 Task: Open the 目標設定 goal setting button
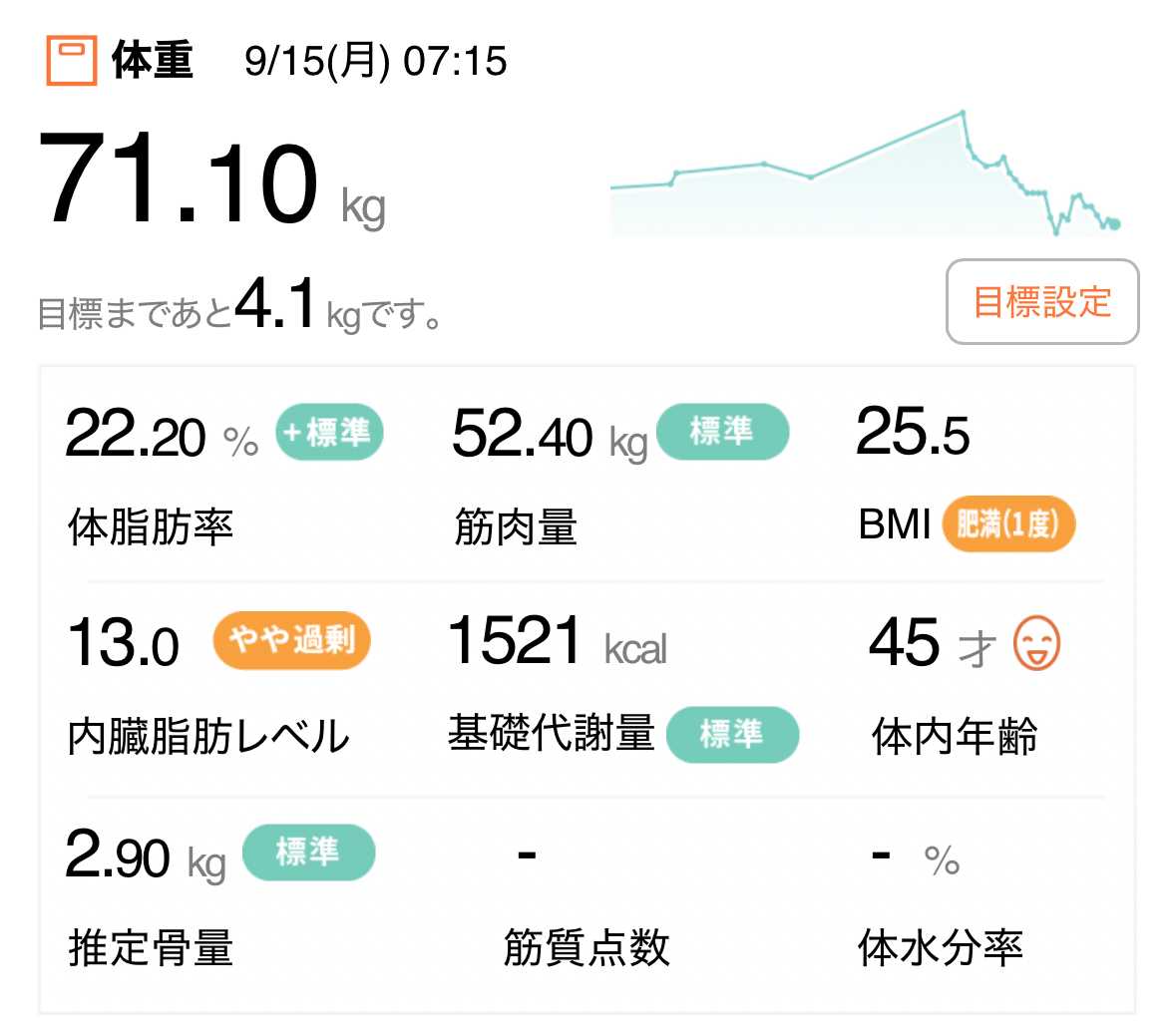(x=1041, y=301)
